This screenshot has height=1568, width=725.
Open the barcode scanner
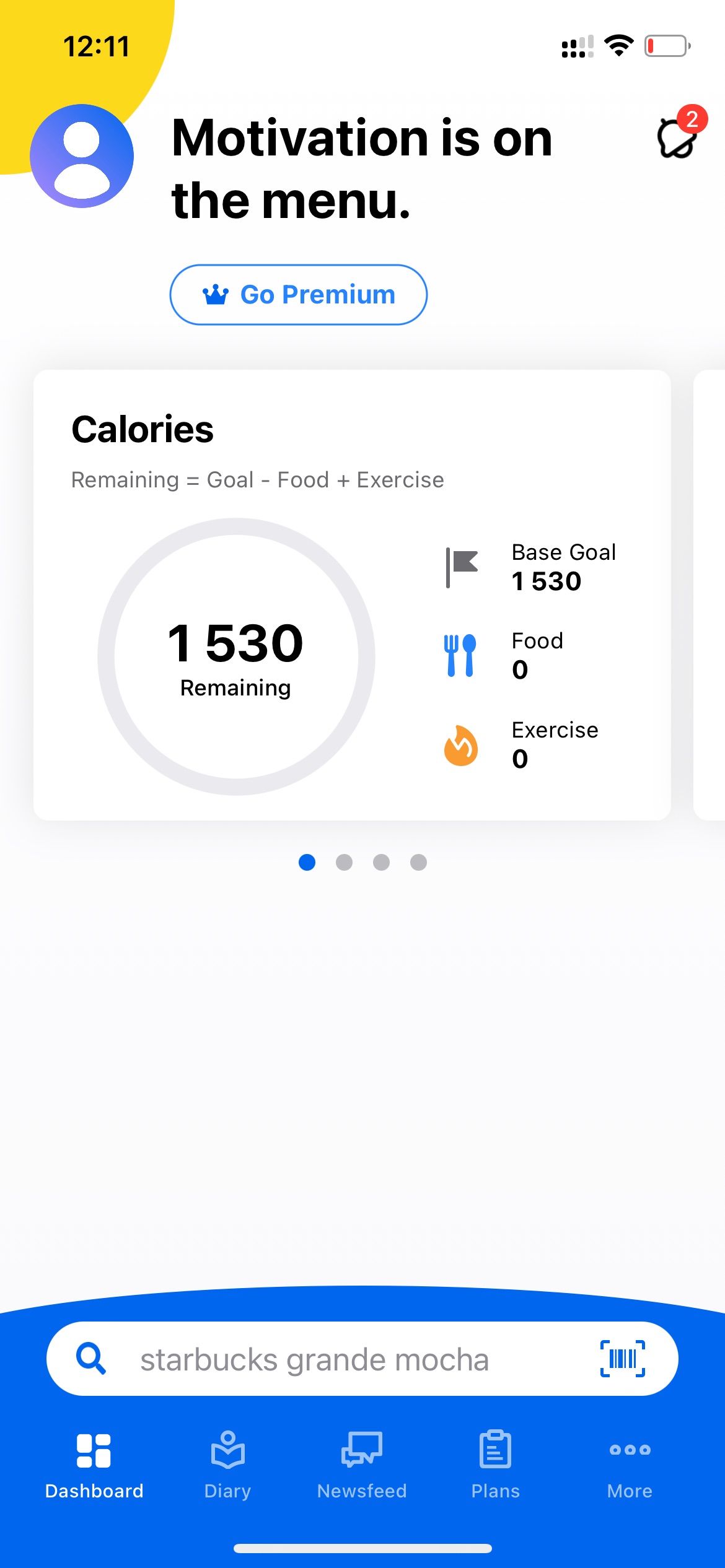pos(622,1359)
